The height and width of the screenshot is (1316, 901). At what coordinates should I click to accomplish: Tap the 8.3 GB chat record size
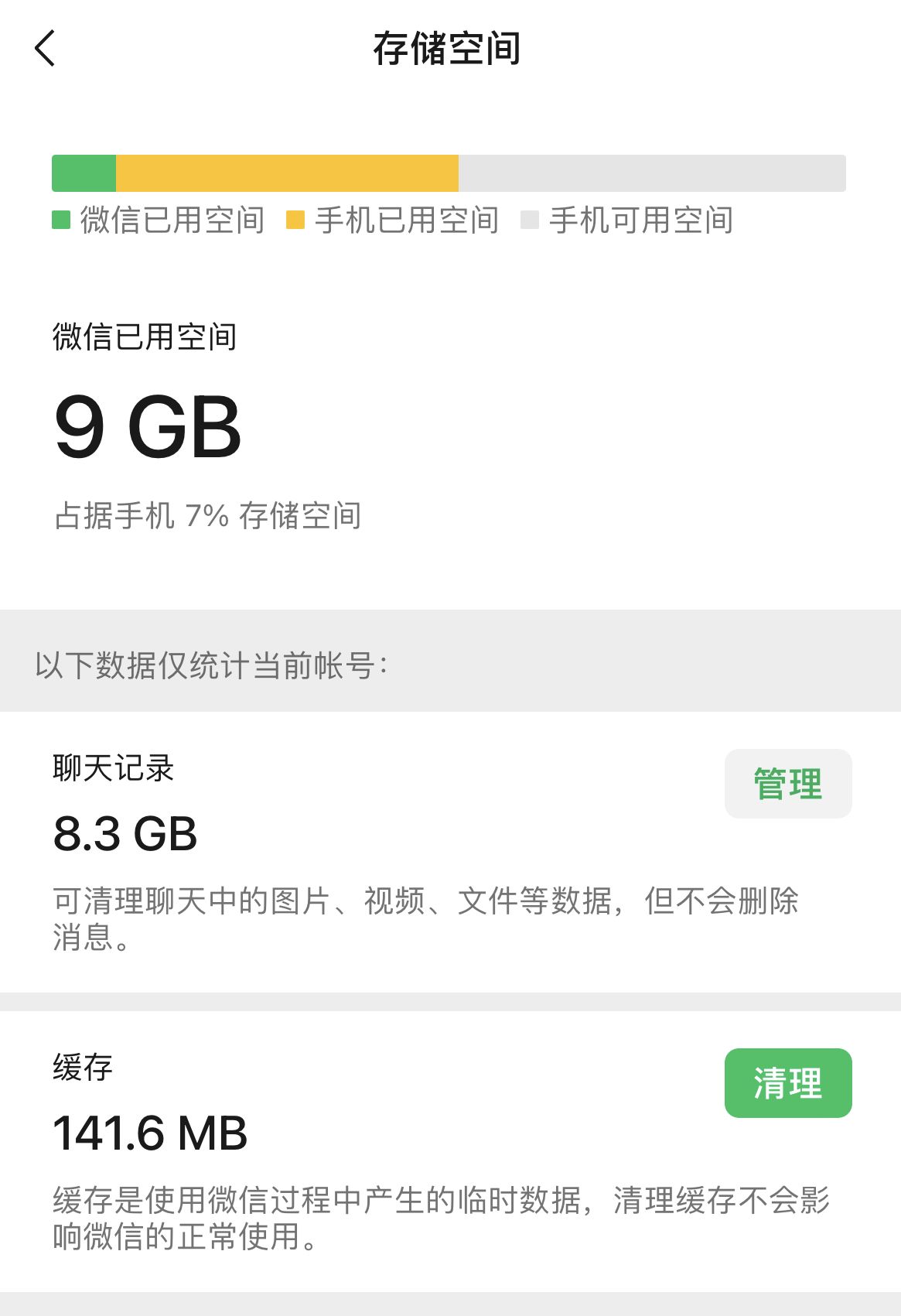click(x=124, y=834)
